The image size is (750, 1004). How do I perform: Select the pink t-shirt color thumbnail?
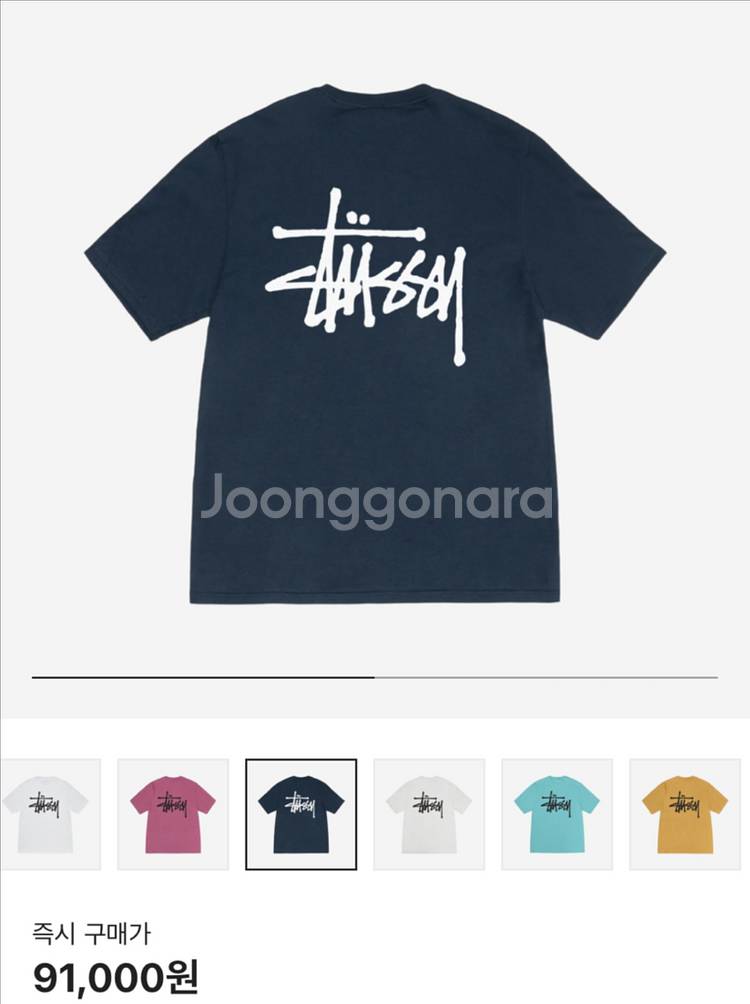coord(173,814)
